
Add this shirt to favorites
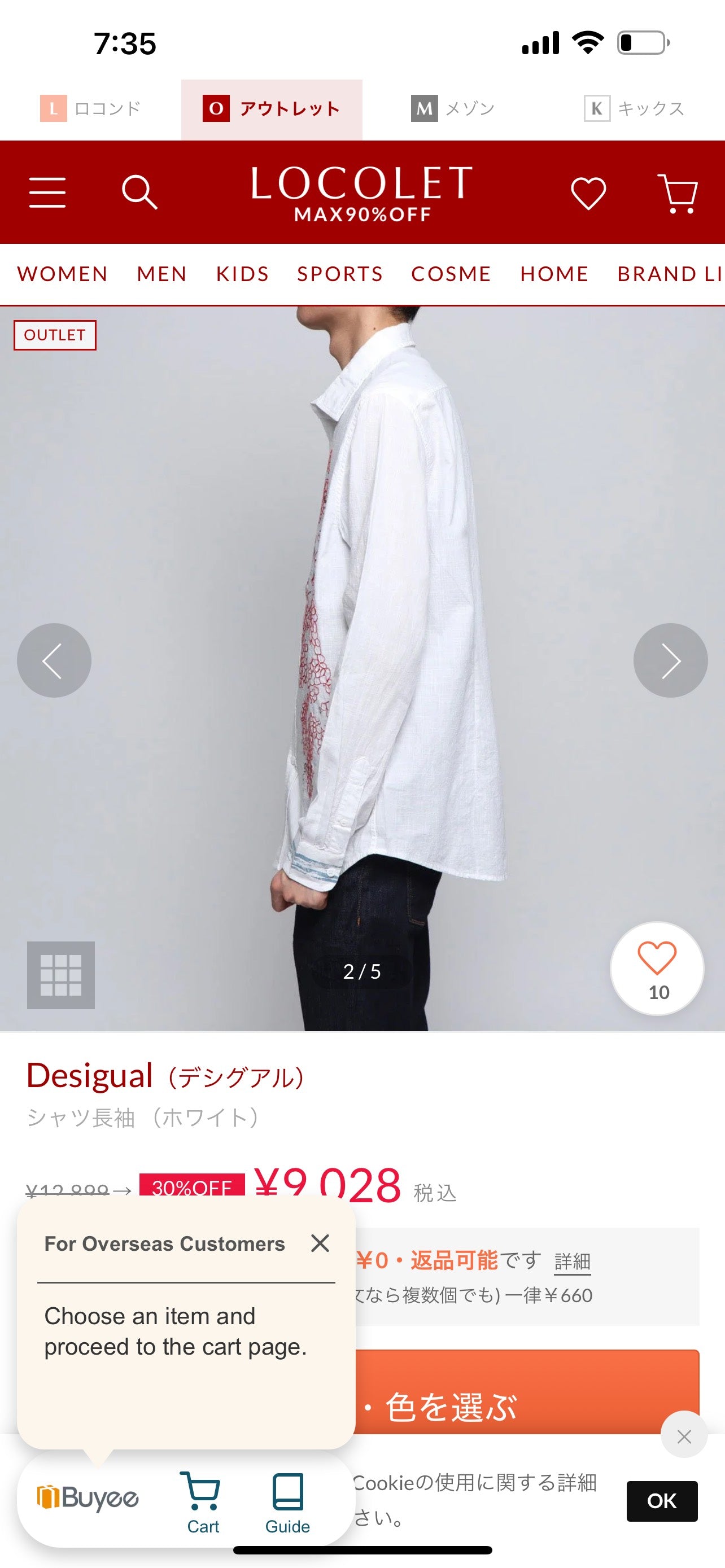click(657, 968)
